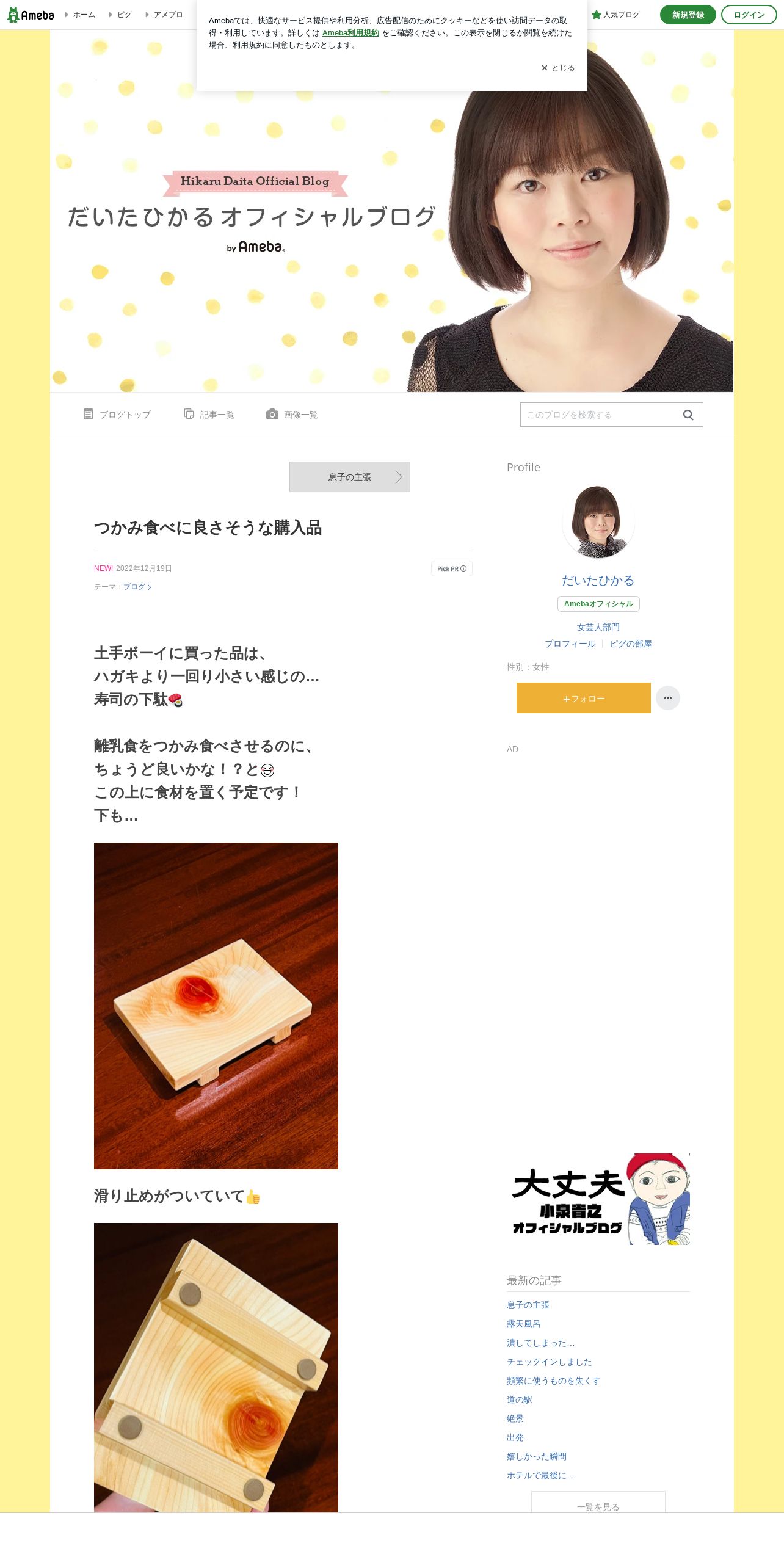The height and width of the screenshot is (1568, 784).
Task: Open the 小泉孝之 official blog banner
Action: 598,1199
